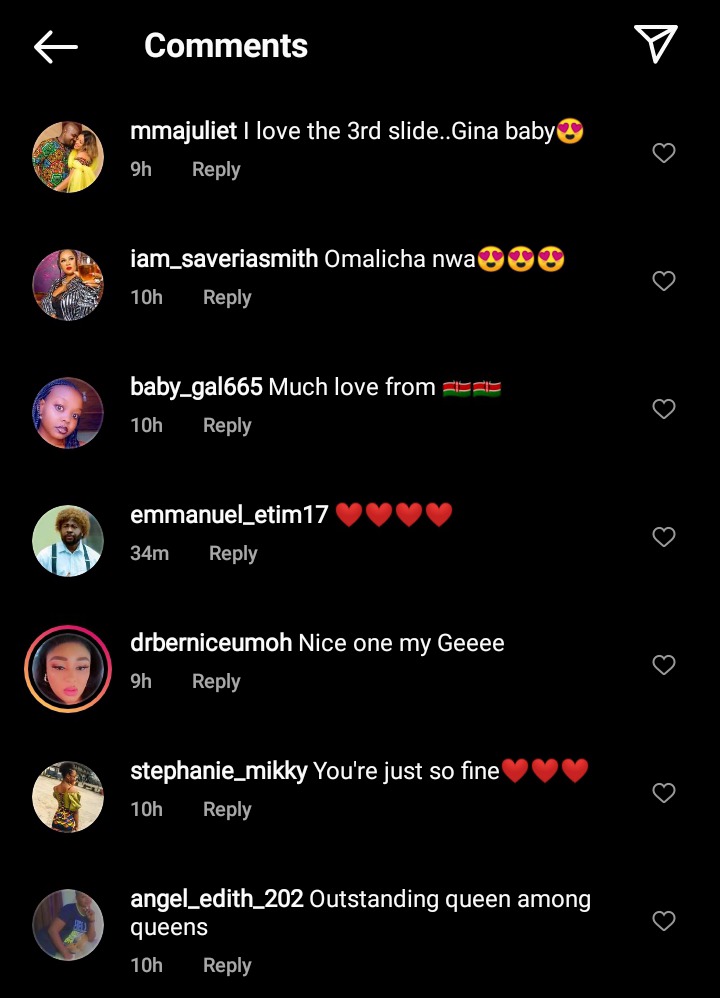
Task: Reply to baby_gal665's comment
Action: (x=227, y=425)
